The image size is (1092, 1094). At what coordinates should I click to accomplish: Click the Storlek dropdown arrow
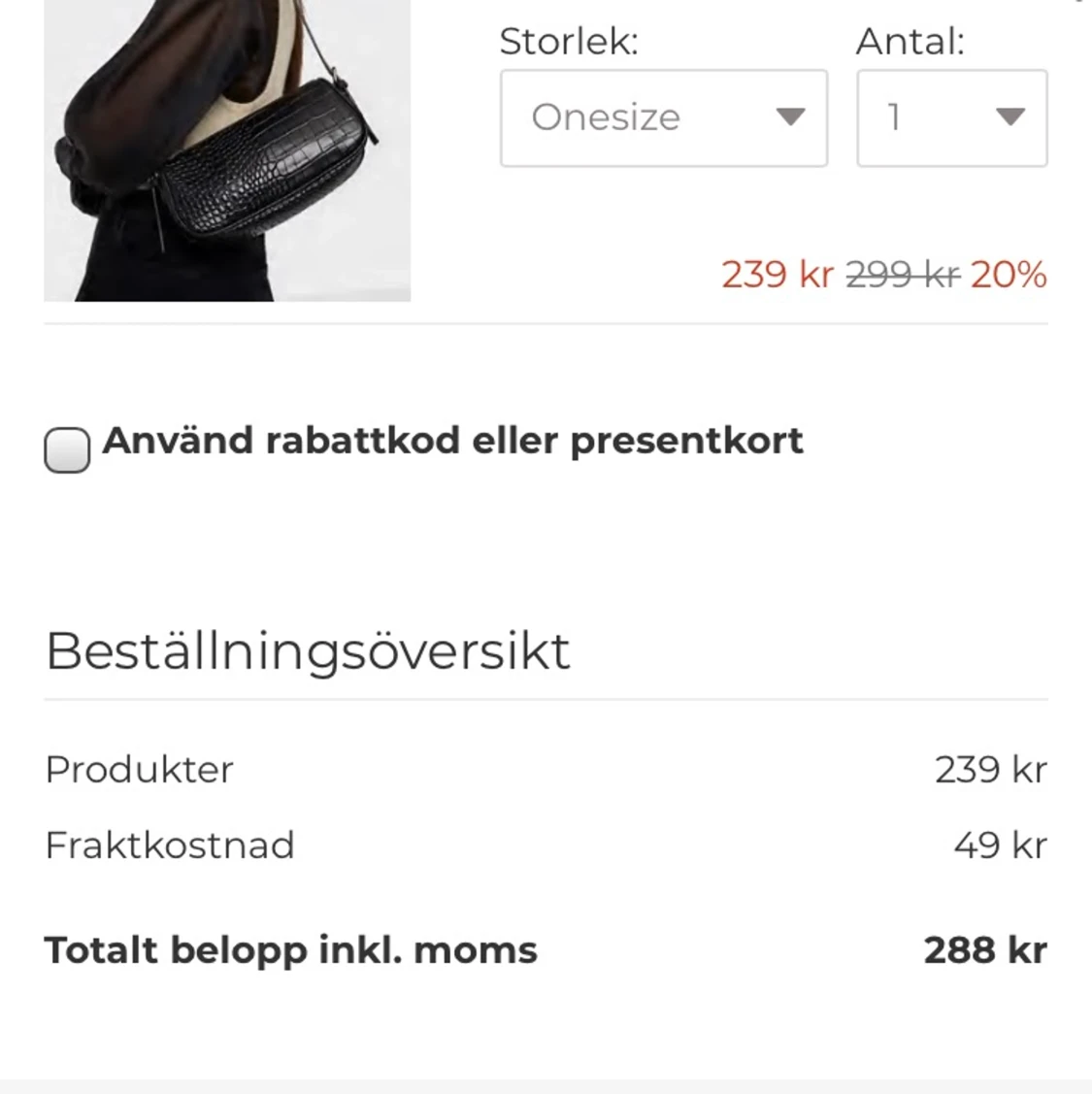(x=791, y=117)
